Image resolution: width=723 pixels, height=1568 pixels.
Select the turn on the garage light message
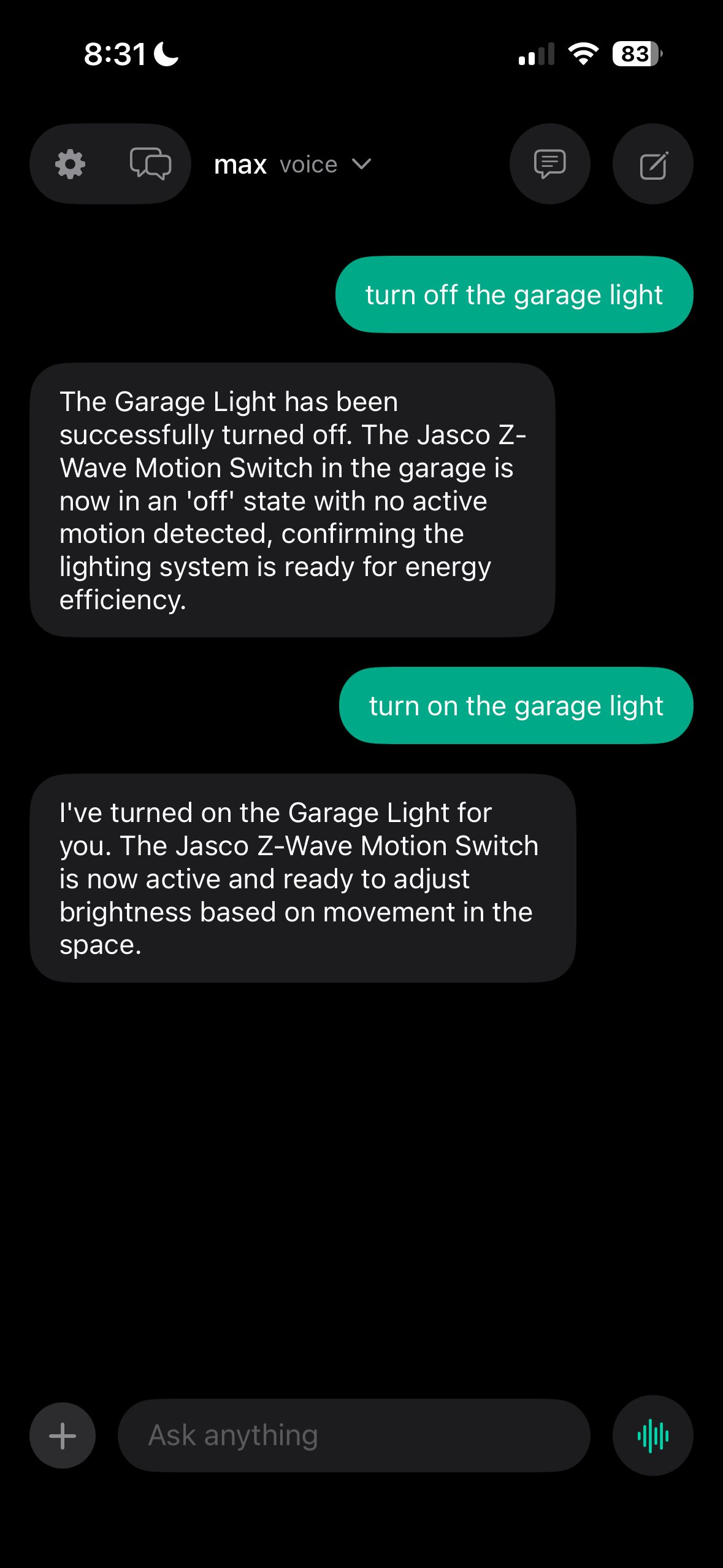pyautogui.click(x=516, y=705)
